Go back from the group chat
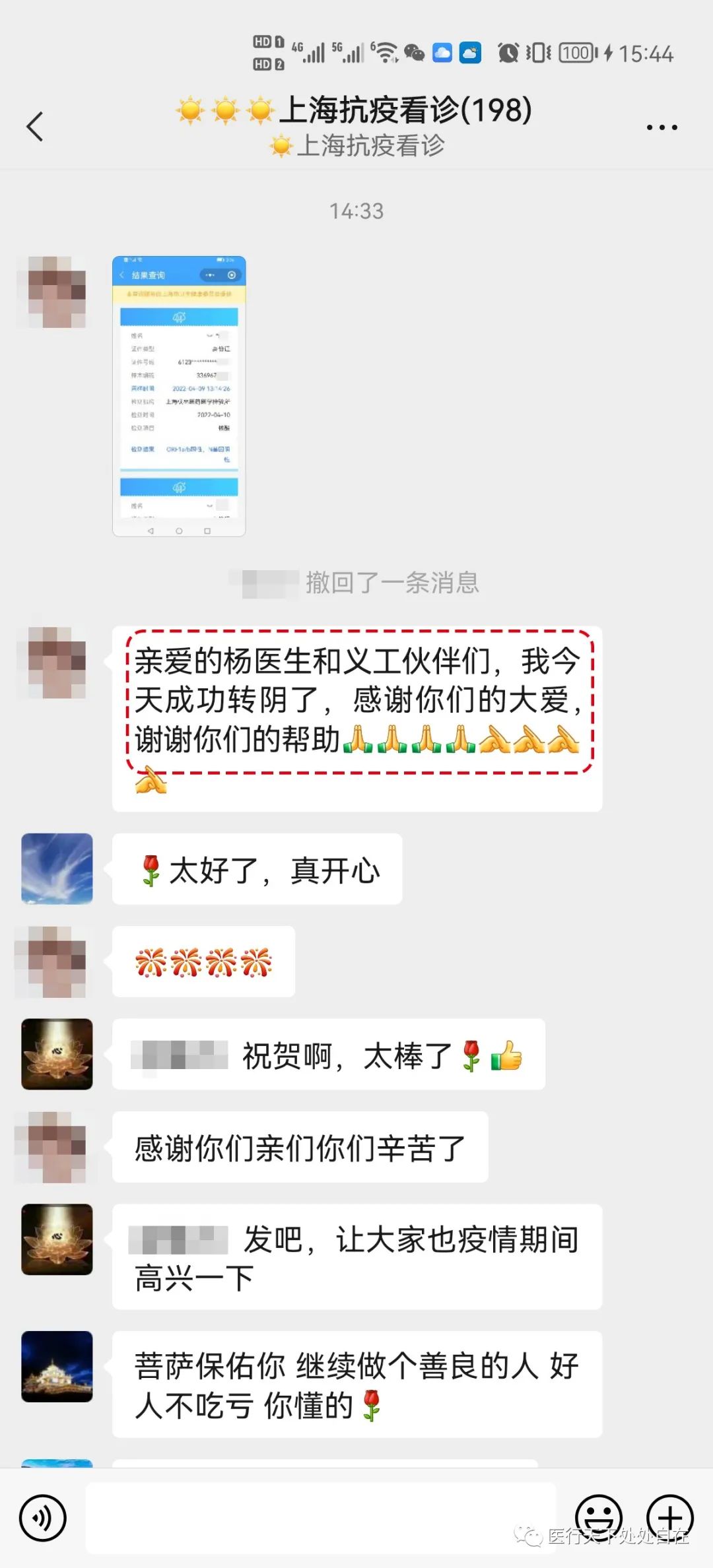The width and height of the screenshot is (713, 1568). pyautogui.click(x=35, y=126)
